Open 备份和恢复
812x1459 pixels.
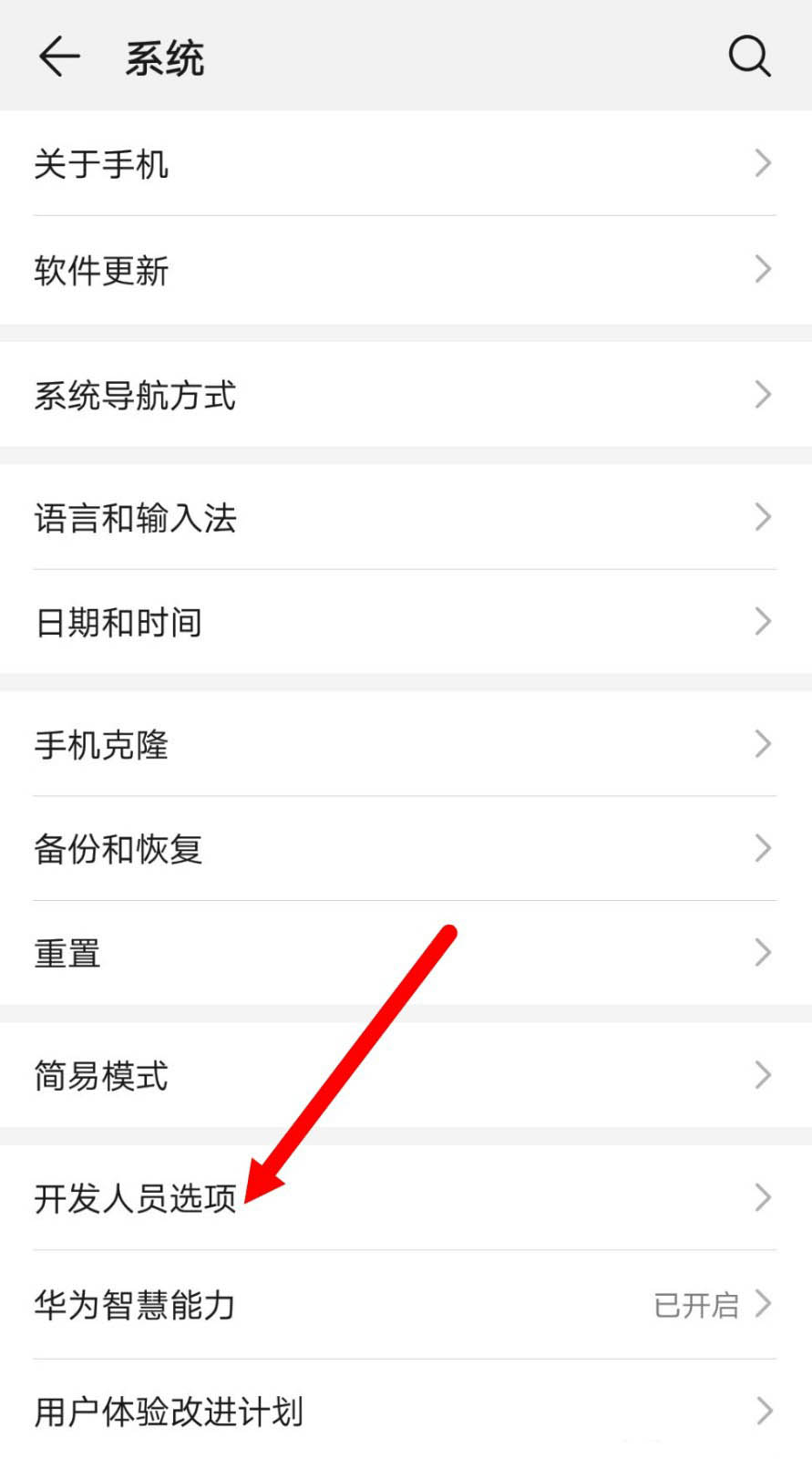[x=406, y=849]
